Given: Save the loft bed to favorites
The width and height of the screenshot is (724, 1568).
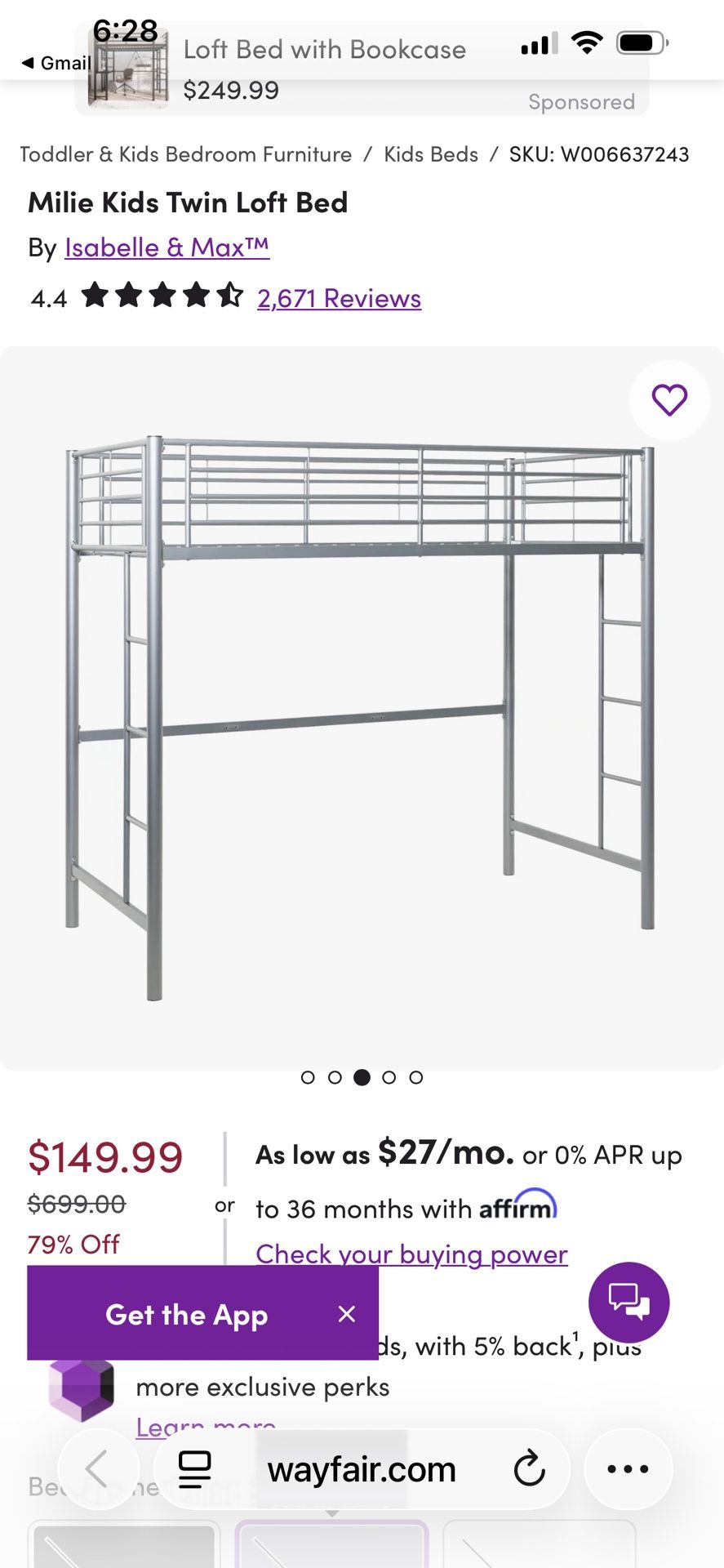Looking at the screenshot, I should coord(669,400).
